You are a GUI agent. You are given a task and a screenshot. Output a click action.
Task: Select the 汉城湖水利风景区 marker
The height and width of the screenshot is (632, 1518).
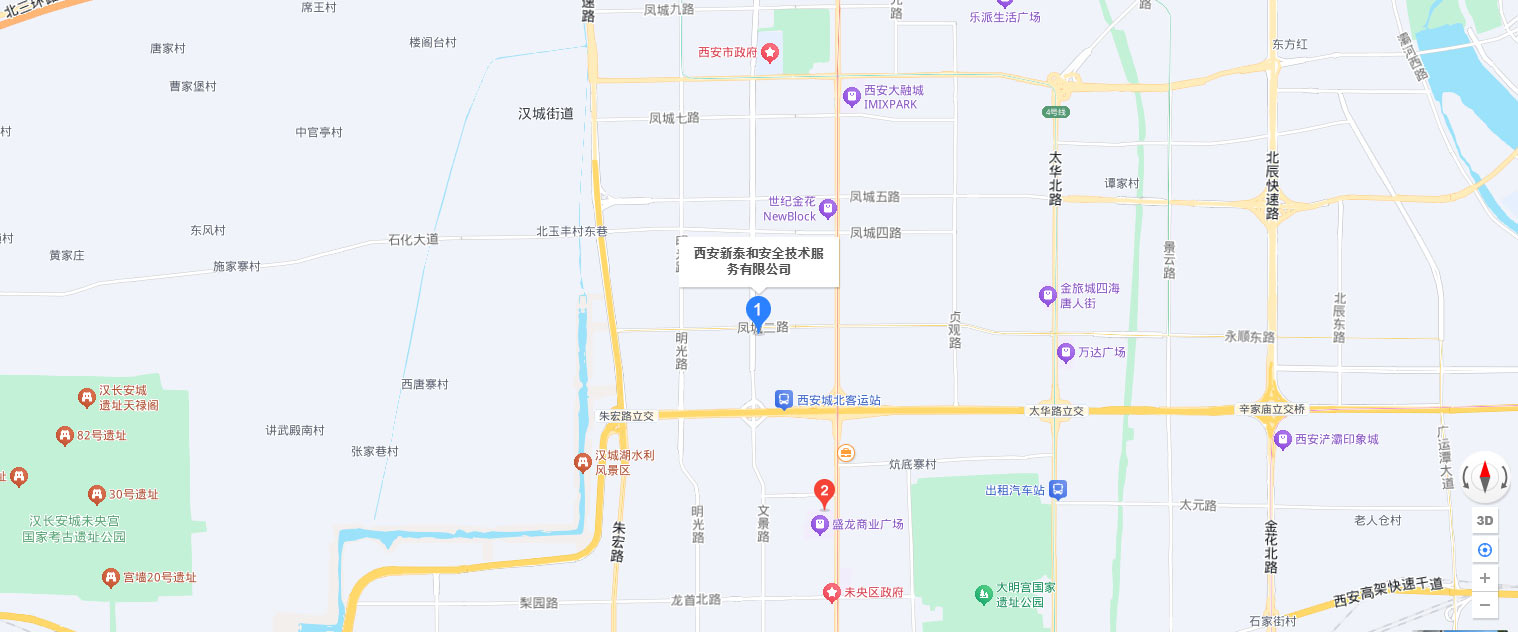582,462
